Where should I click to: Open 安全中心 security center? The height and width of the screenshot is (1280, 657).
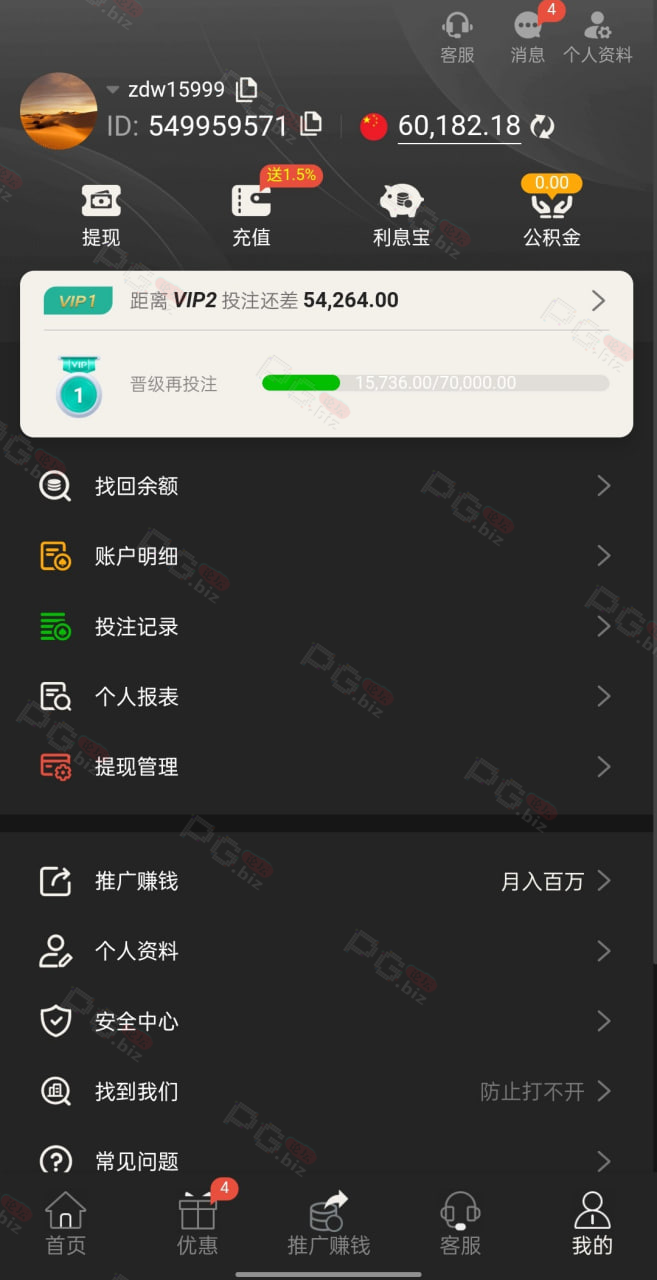click(x=328, y=1021)
